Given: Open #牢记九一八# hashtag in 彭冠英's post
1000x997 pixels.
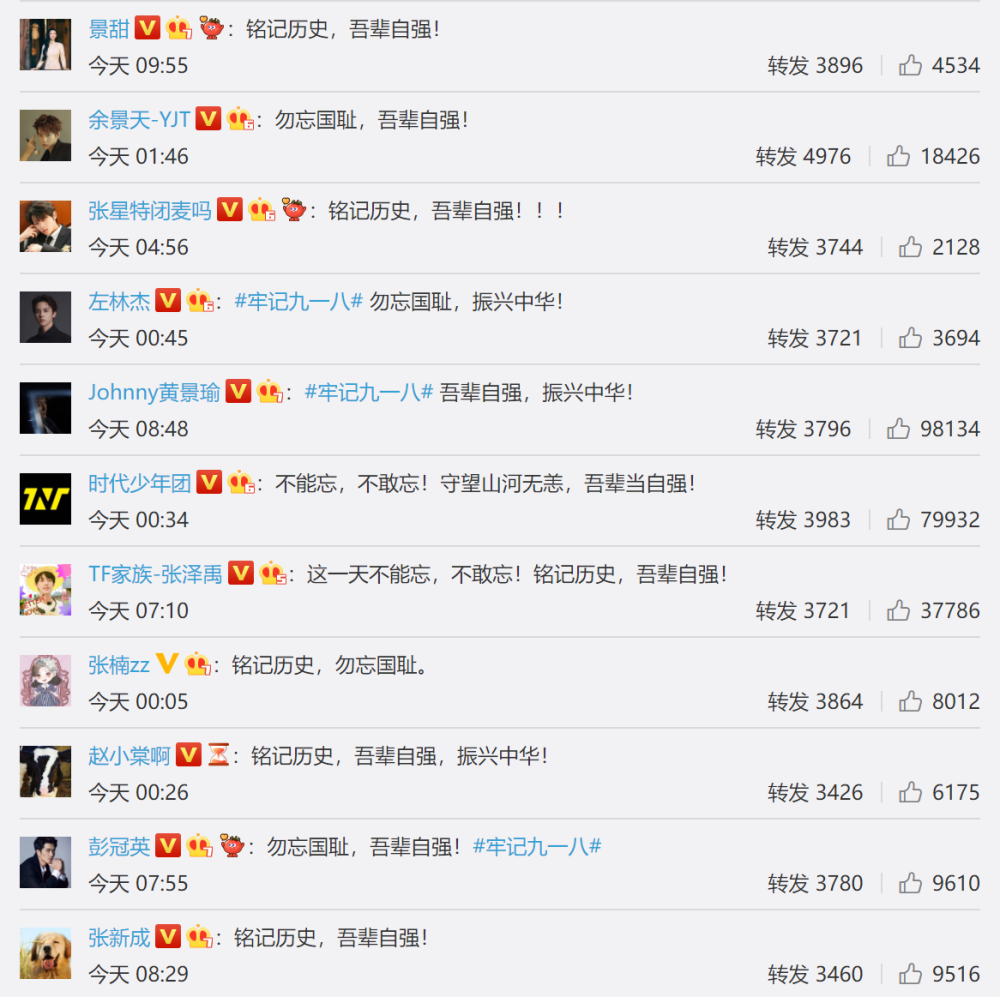Looking at the screenshot, I should (537, 847).
